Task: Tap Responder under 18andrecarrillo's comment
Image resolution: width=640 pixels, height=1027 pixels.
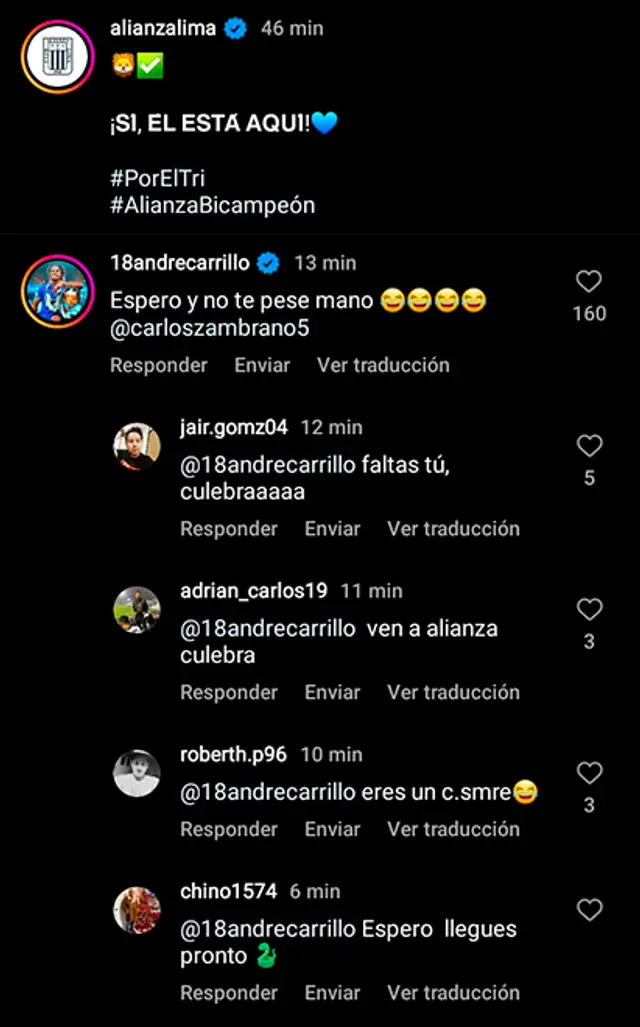Action: 158,365
